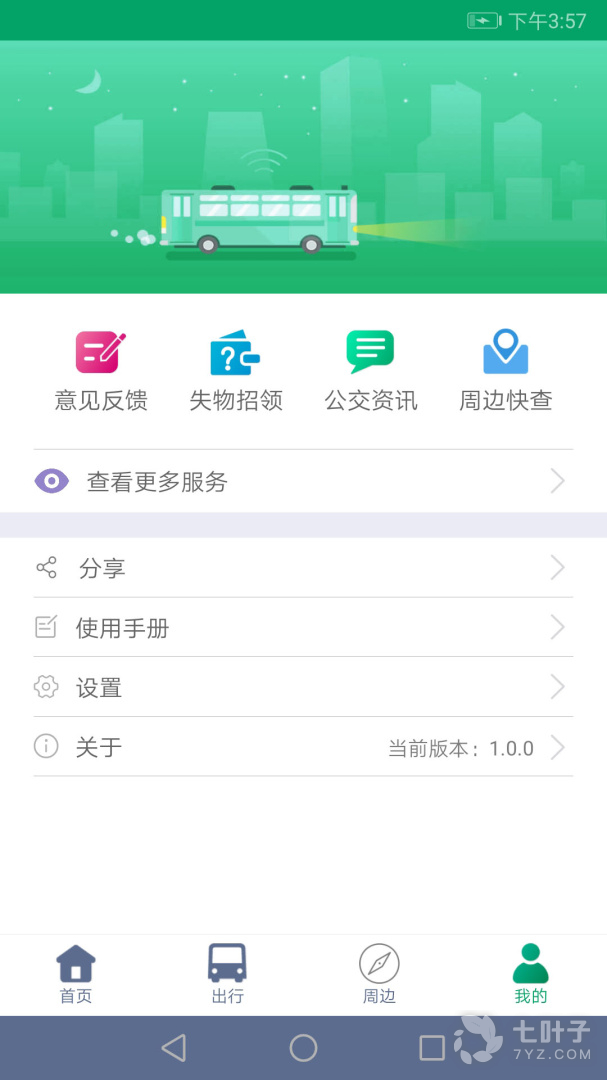Screen dimensions: 607x1080
Task: Tap the system back button
Action: coord(174,1048)
